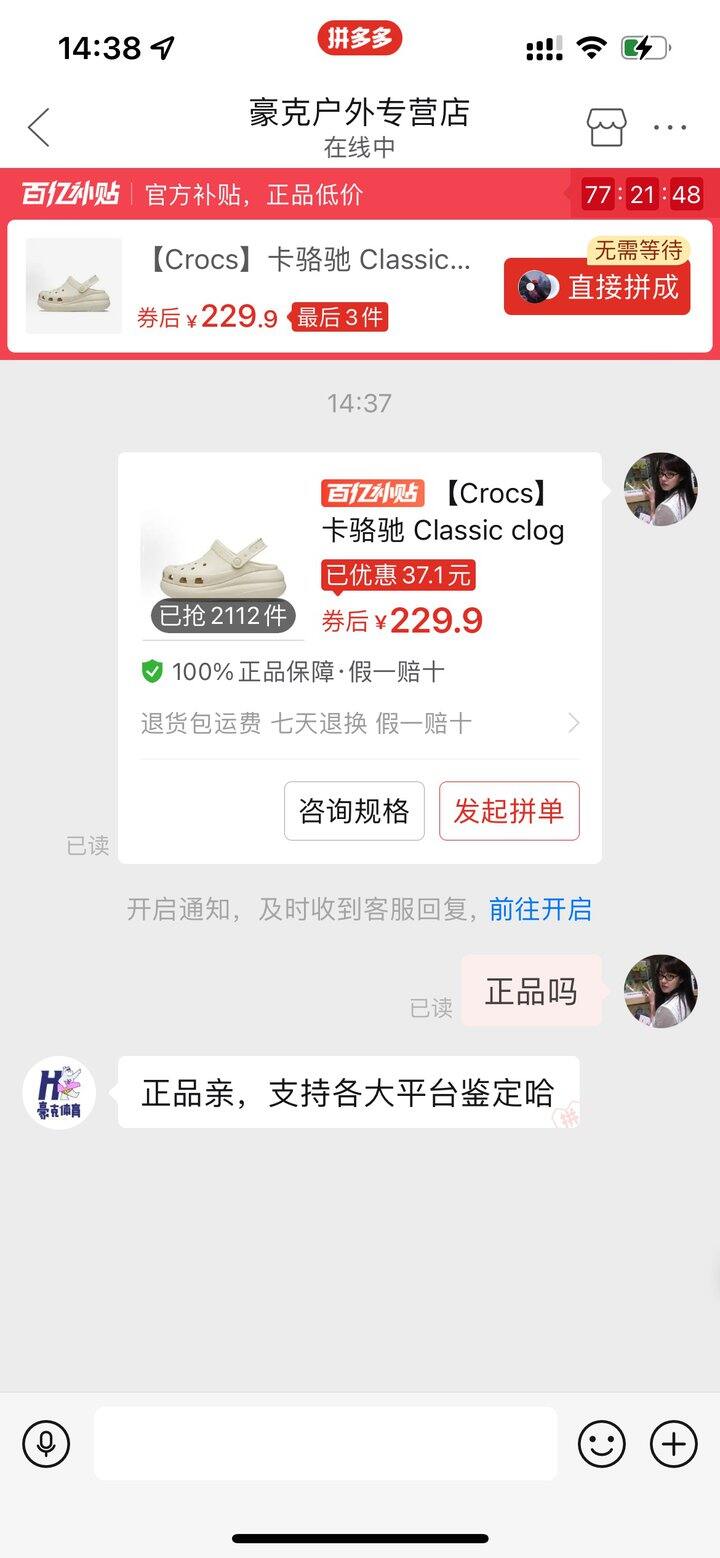This screenshot has height=1558, width=720.
Task: Open the store page icon
Action: pos(606,127)
